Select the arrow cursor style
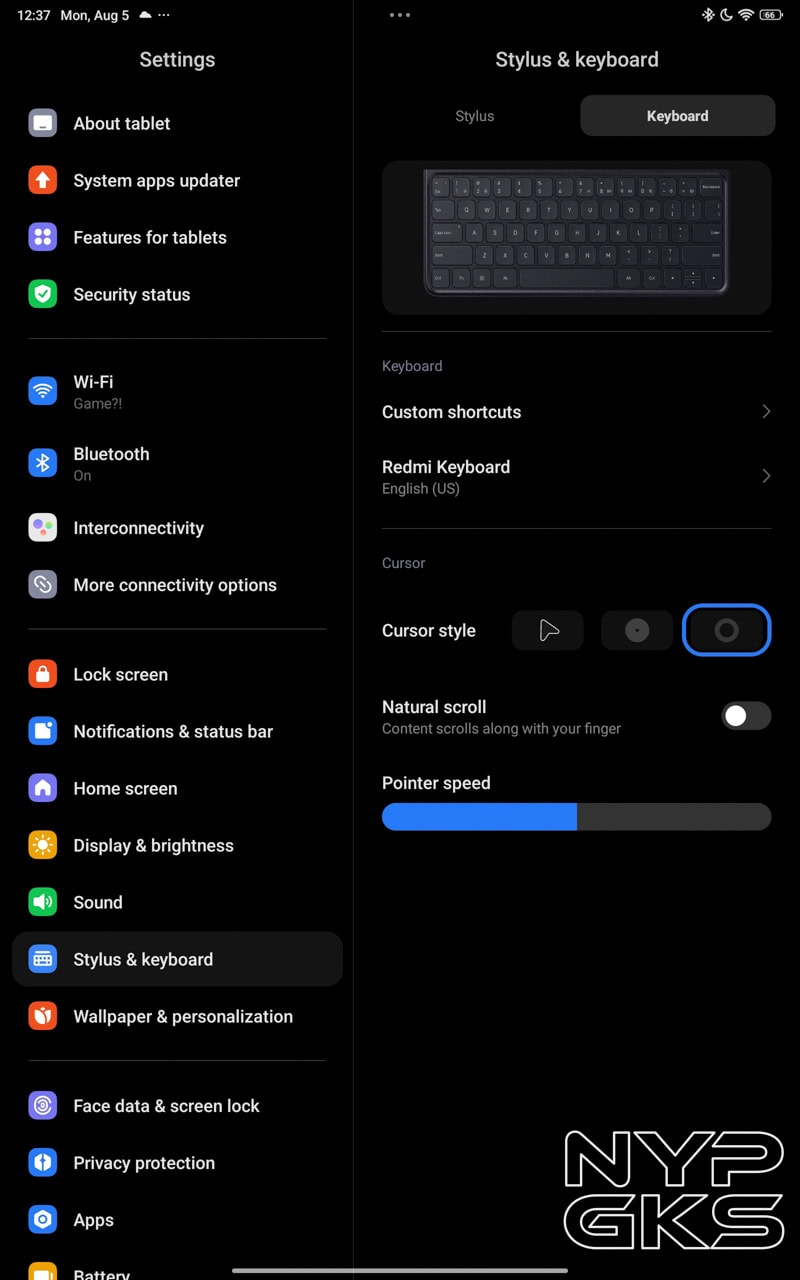Viewport: 800px width, 1280px height. click(548, 631)
